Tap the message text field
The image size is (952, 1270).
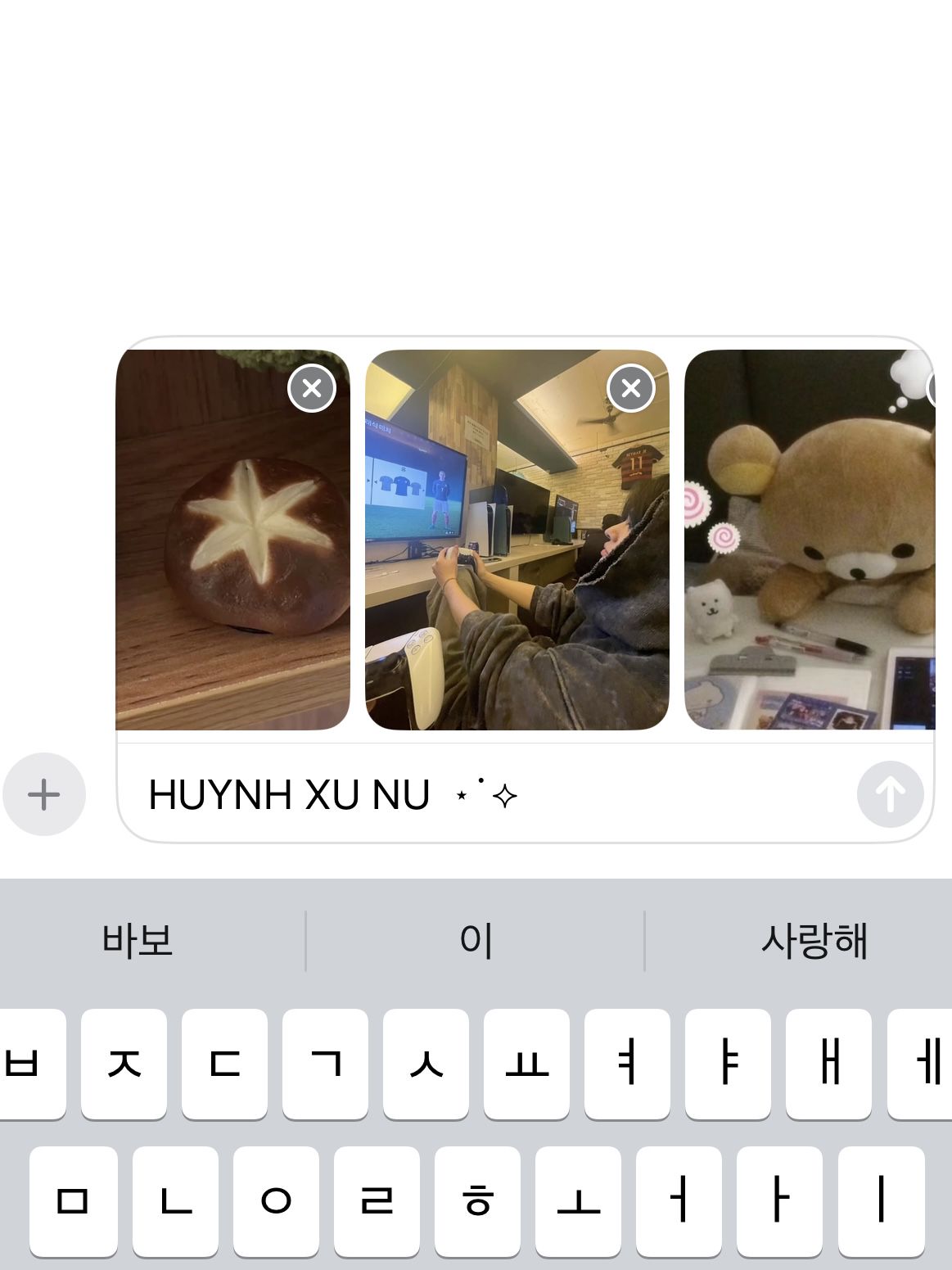(491, 794)
